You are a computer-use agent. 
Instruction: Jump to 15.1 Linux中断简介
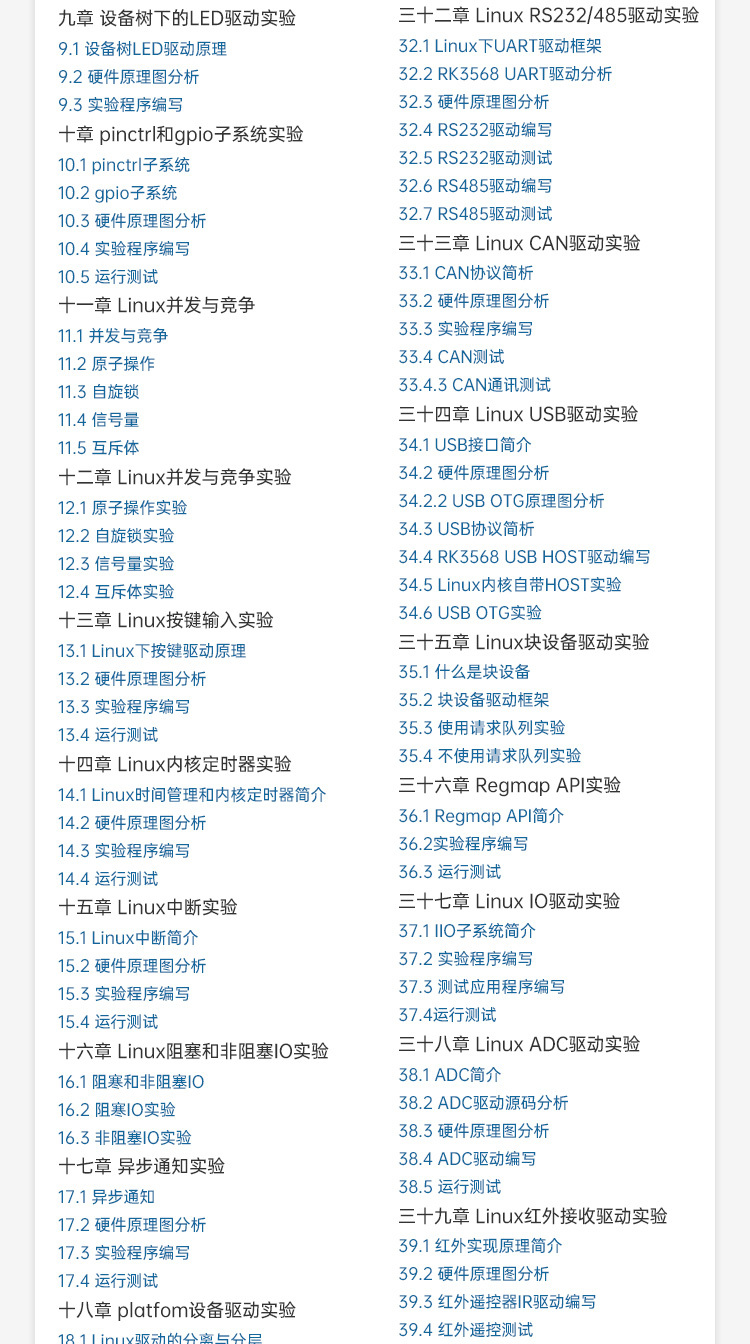128,938
